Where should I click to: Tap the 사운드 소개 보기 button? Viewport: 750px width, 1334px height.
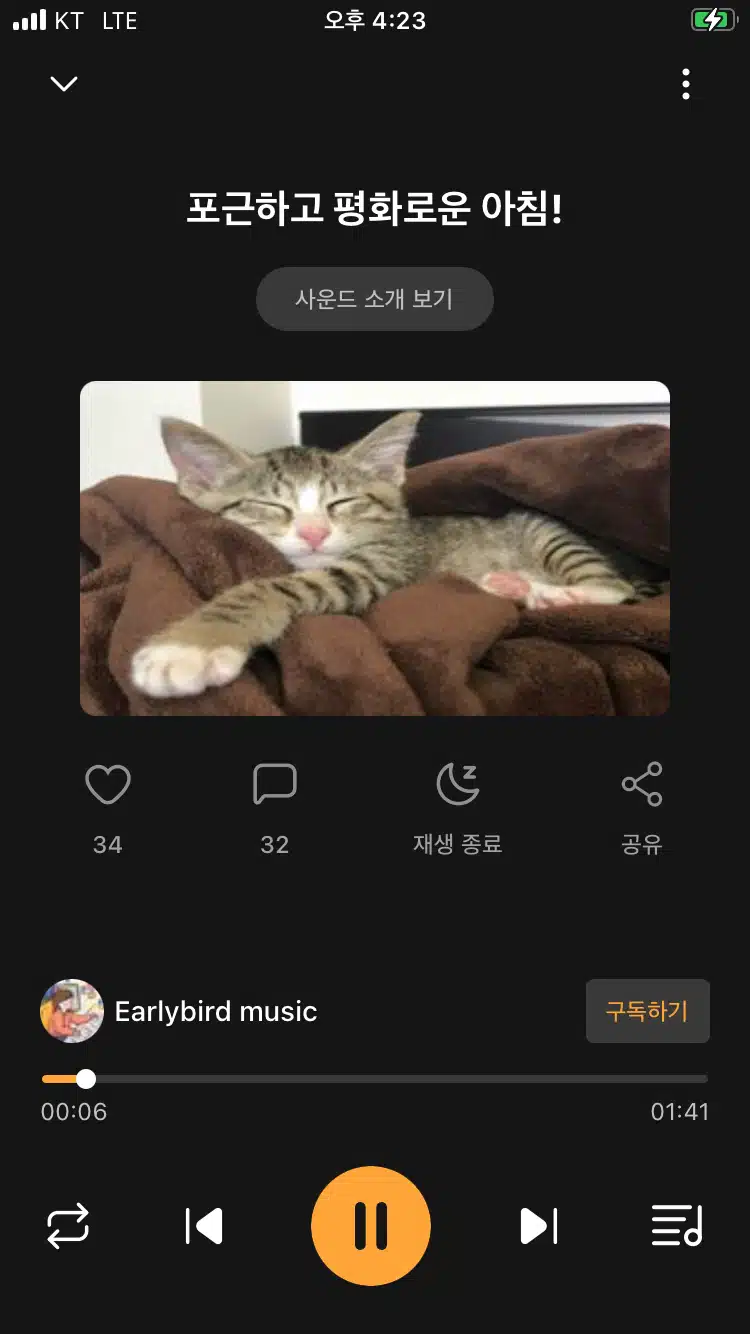point(375,299)
